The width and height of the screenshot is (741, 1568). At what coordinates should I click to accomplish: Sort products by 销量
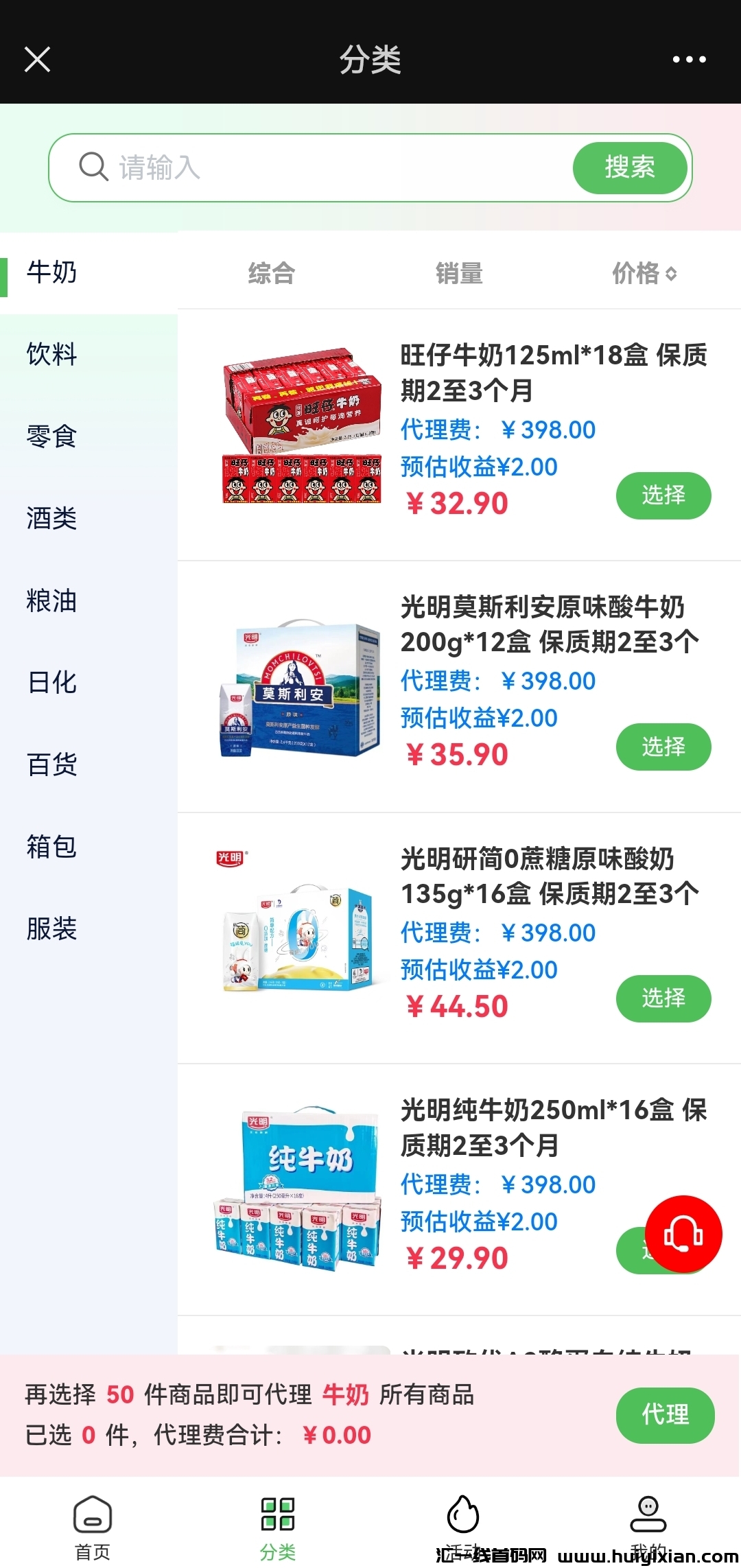[459, 273]
